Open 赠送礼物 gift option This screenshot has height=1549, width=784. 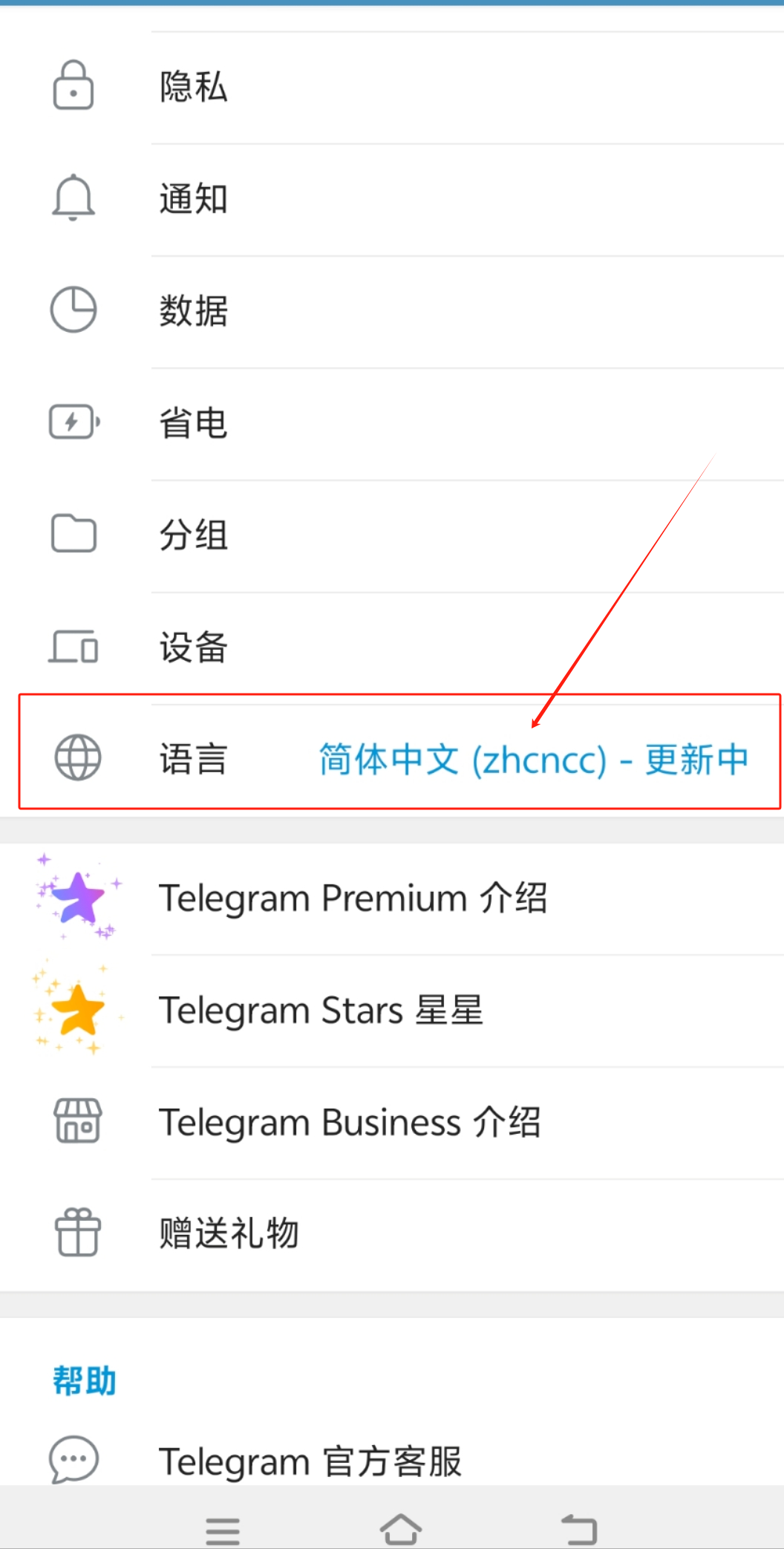tap(229, 1233)
